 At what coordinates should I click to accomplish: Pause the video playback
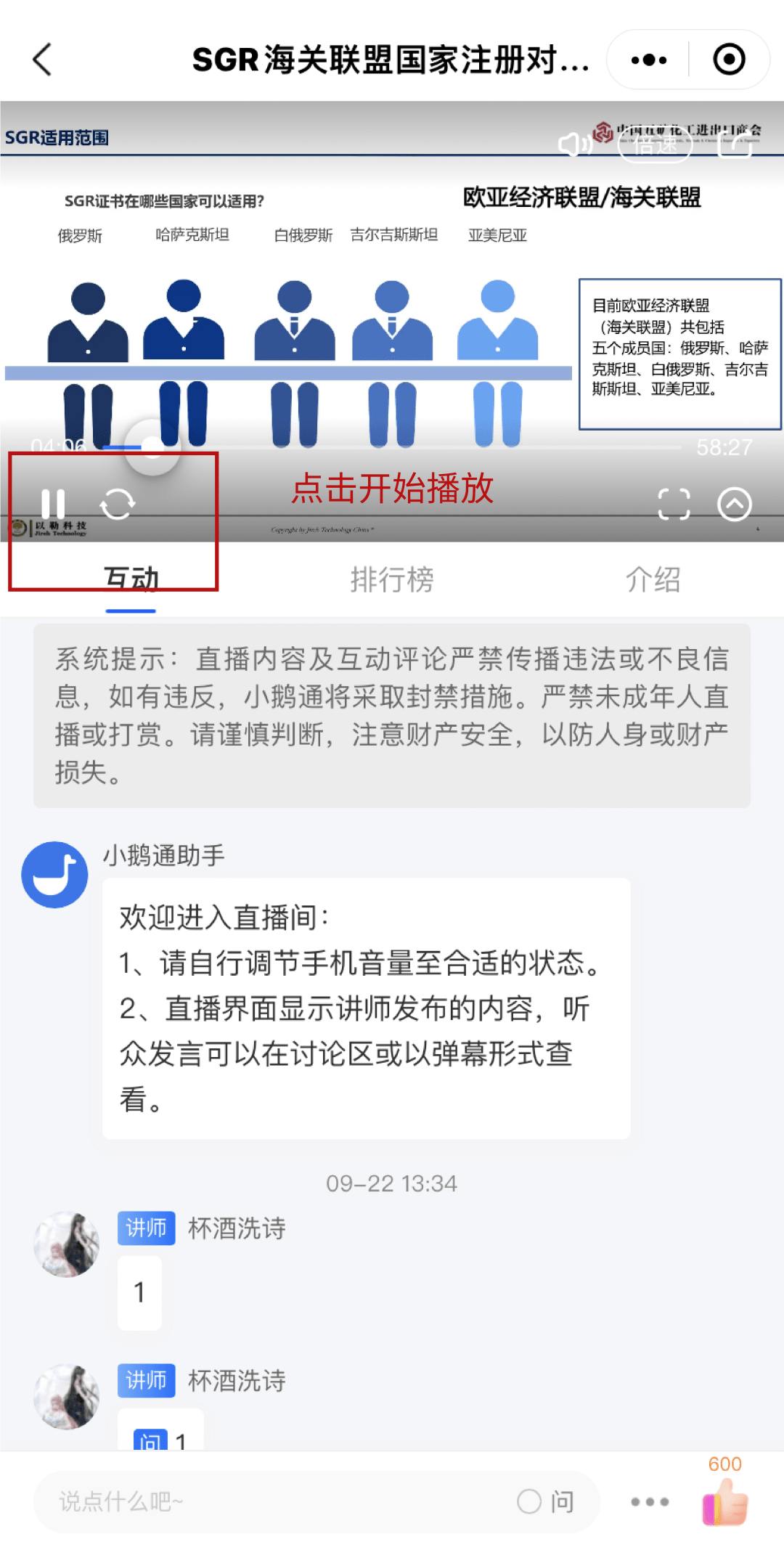tap(53, 503)
